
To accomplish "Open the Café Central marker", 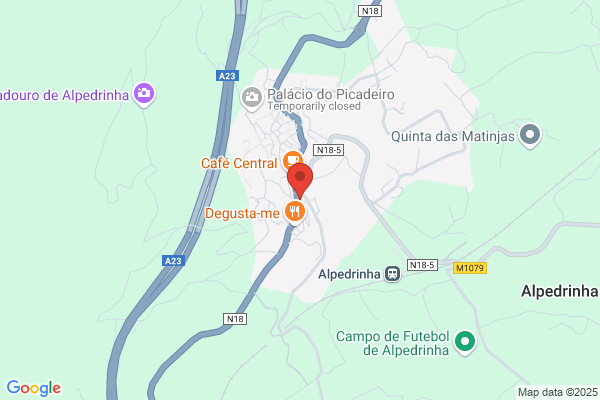I will pos(293,160).
